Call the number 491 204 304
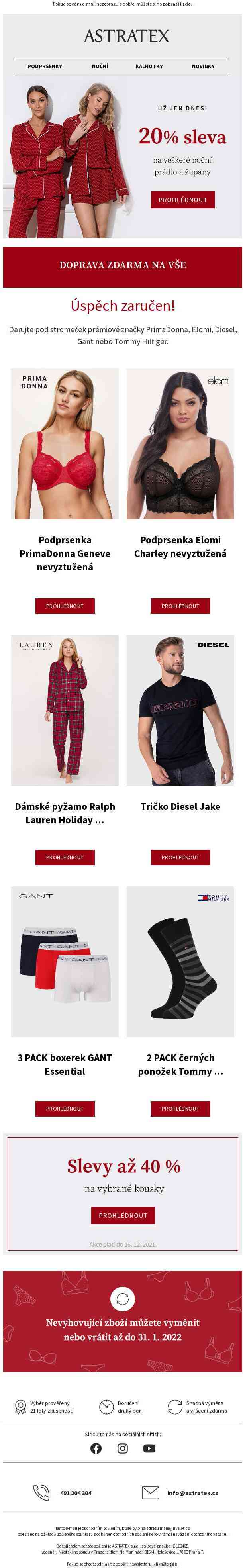The width and height of the screenshot is (243, 1568). point(76,1493)
